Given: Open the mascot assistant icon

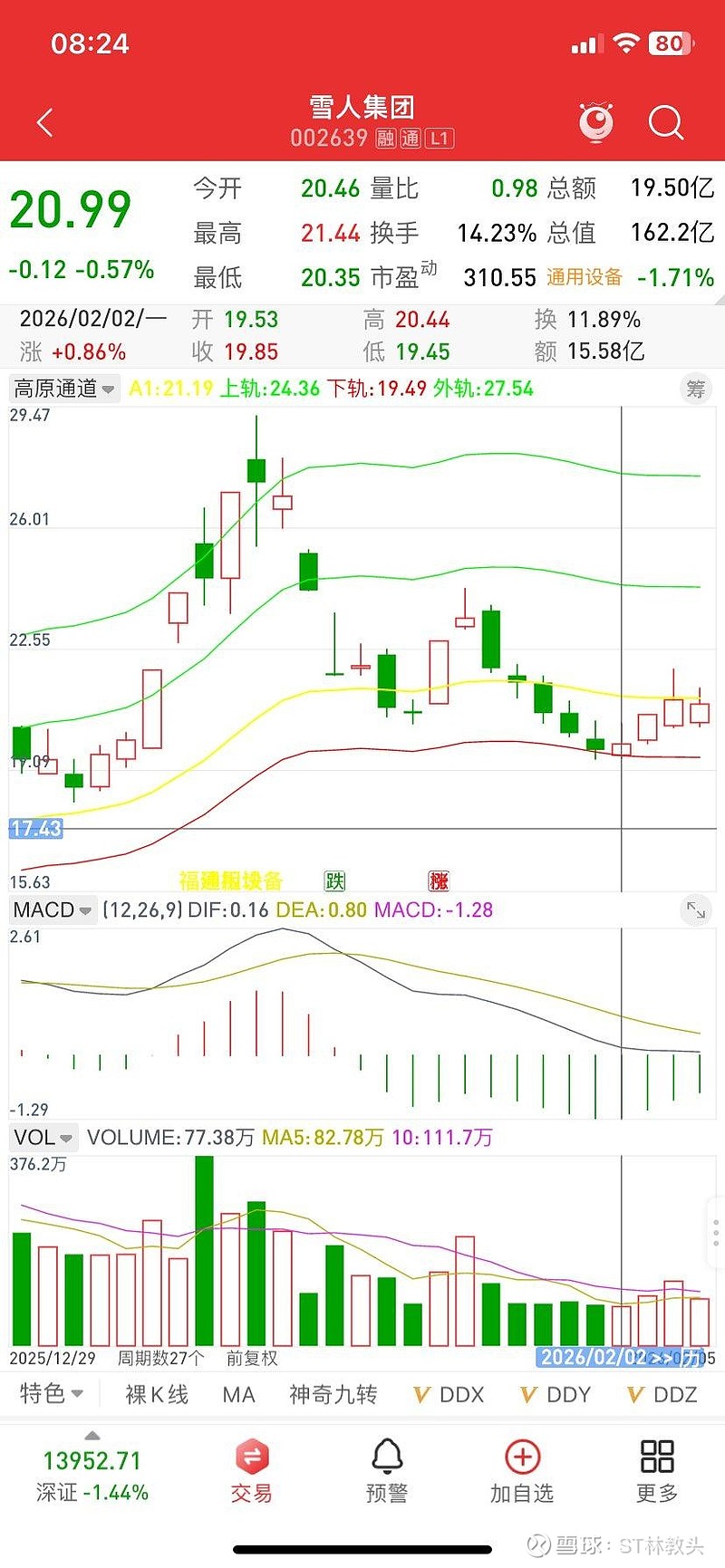Looking at the screenshot, I should pos(595,122).
